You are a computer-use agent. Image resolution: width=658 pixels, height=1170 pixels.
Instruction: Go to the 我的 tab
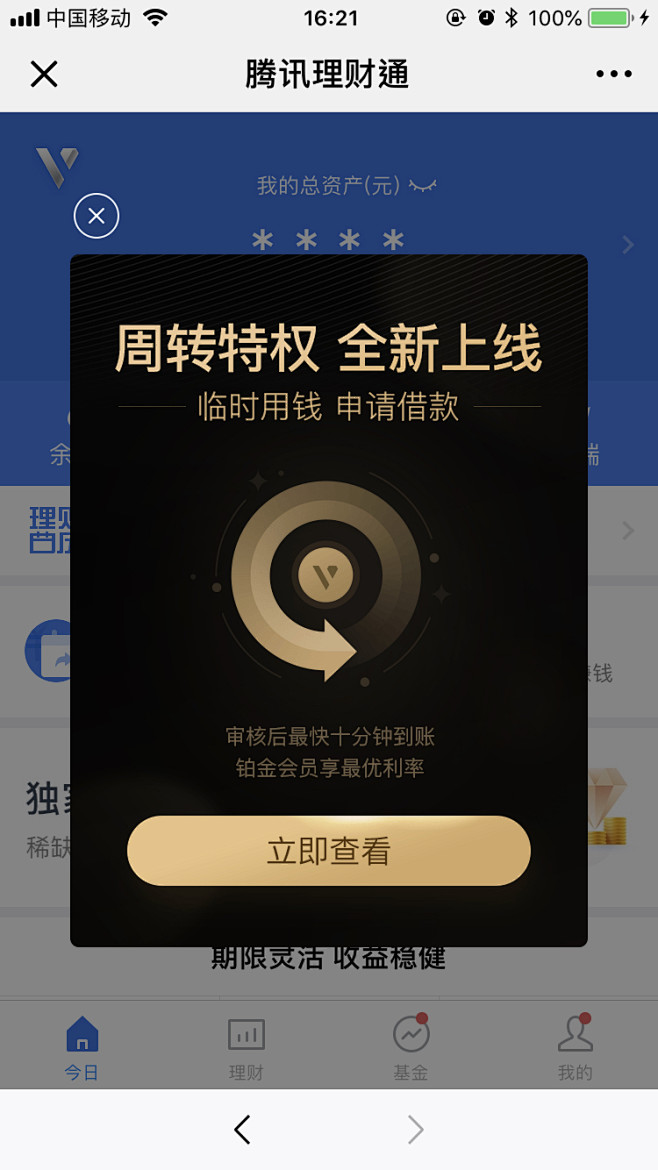click(x=575, y=1048)
